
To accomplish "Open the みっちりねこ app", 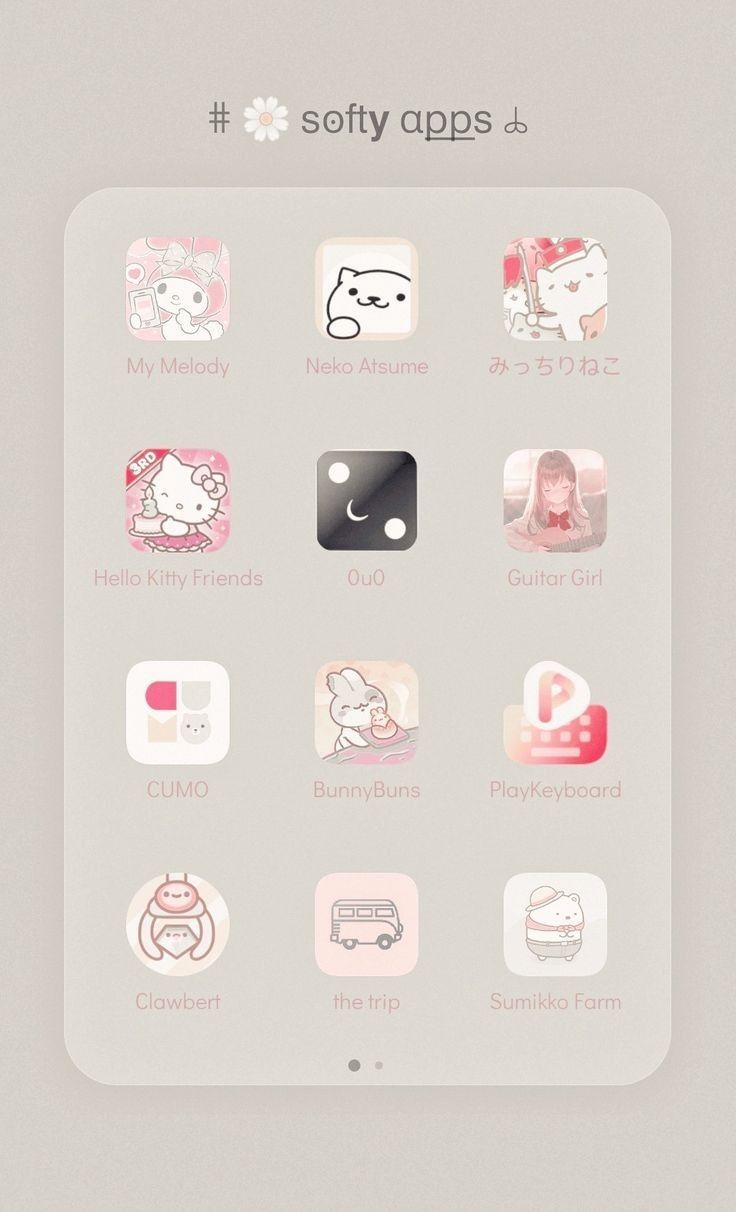I will (x=555, y=289).
